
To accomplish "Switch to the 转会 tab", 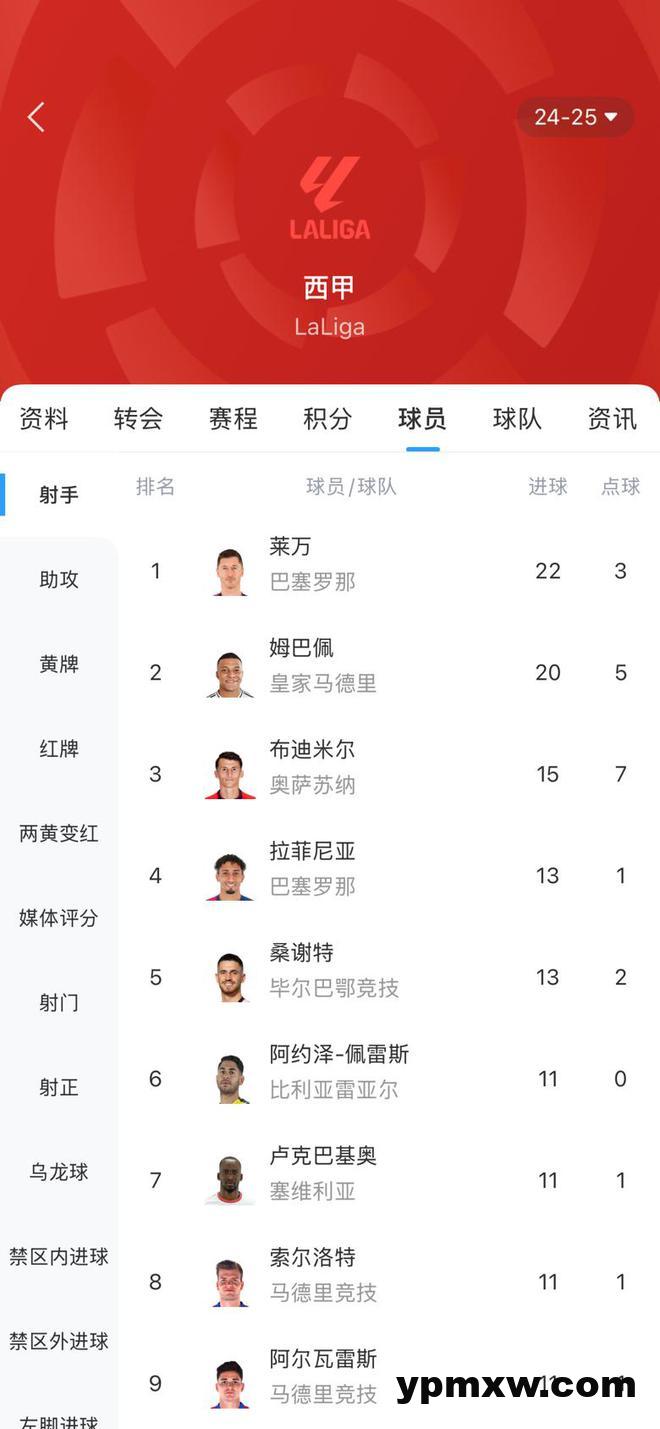I will tap(138, 418).
